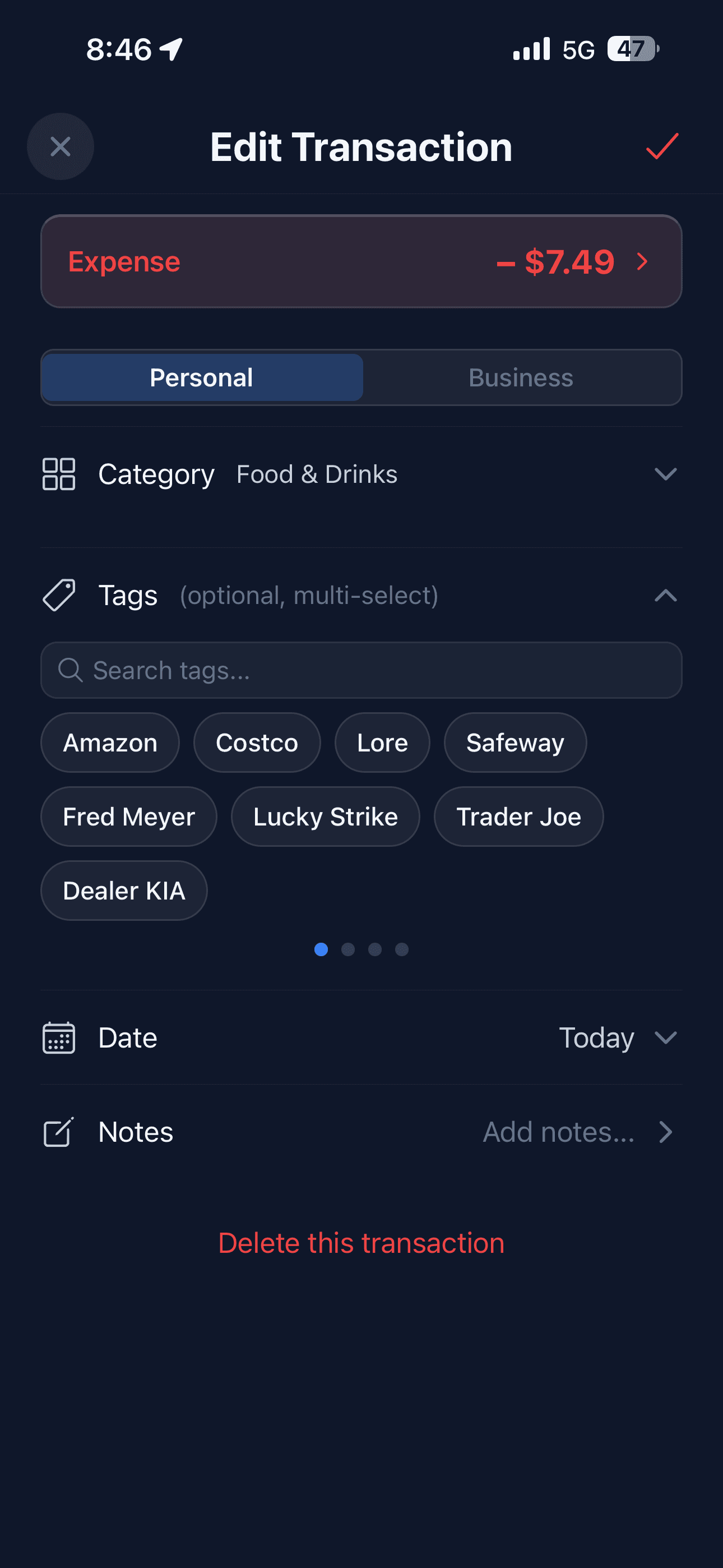This screenshot has width=723, height=1568.
Task: Toggle the Safeway tag on
Action: pyautogui.click(x=515, y=742)
